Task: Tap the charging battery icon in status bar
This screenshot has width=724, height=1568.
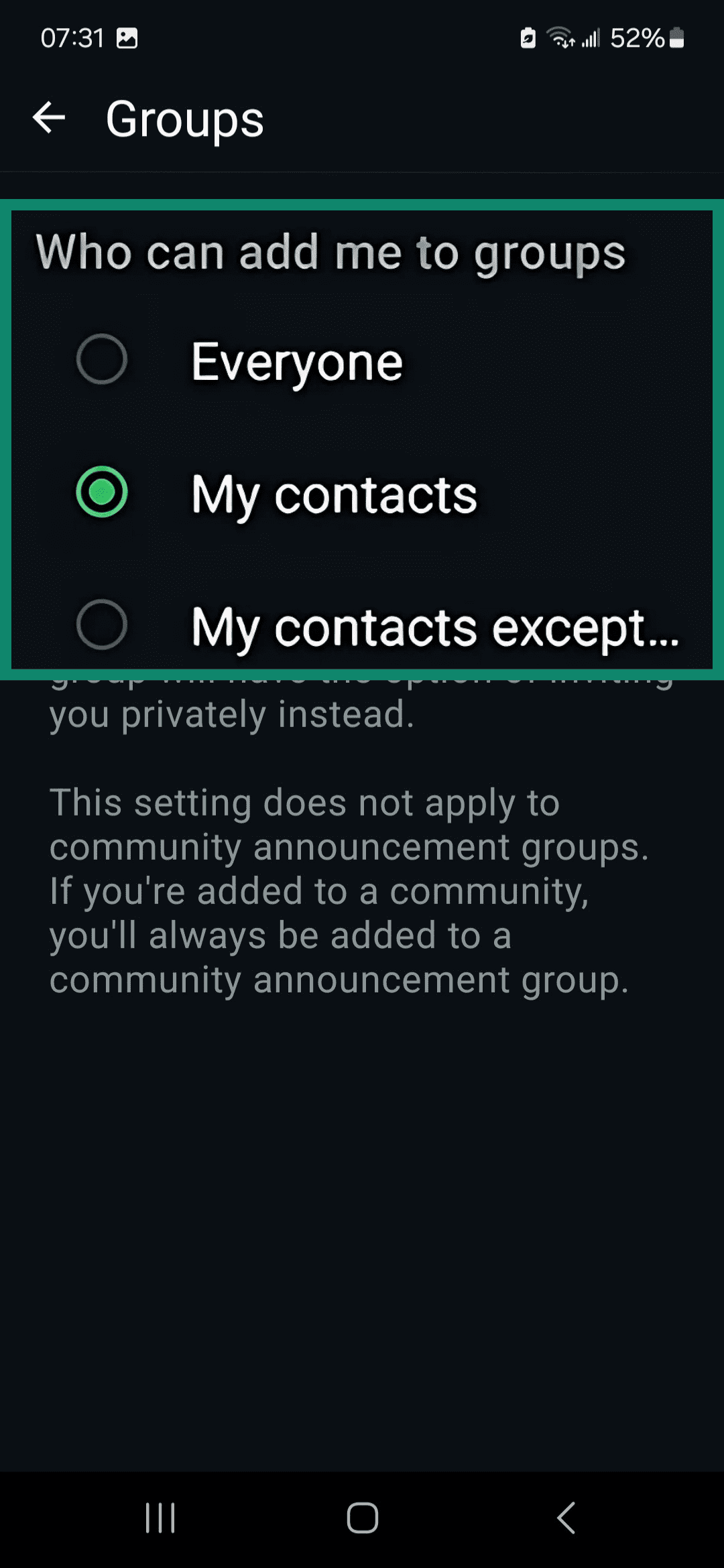Action: click(528, 39)
